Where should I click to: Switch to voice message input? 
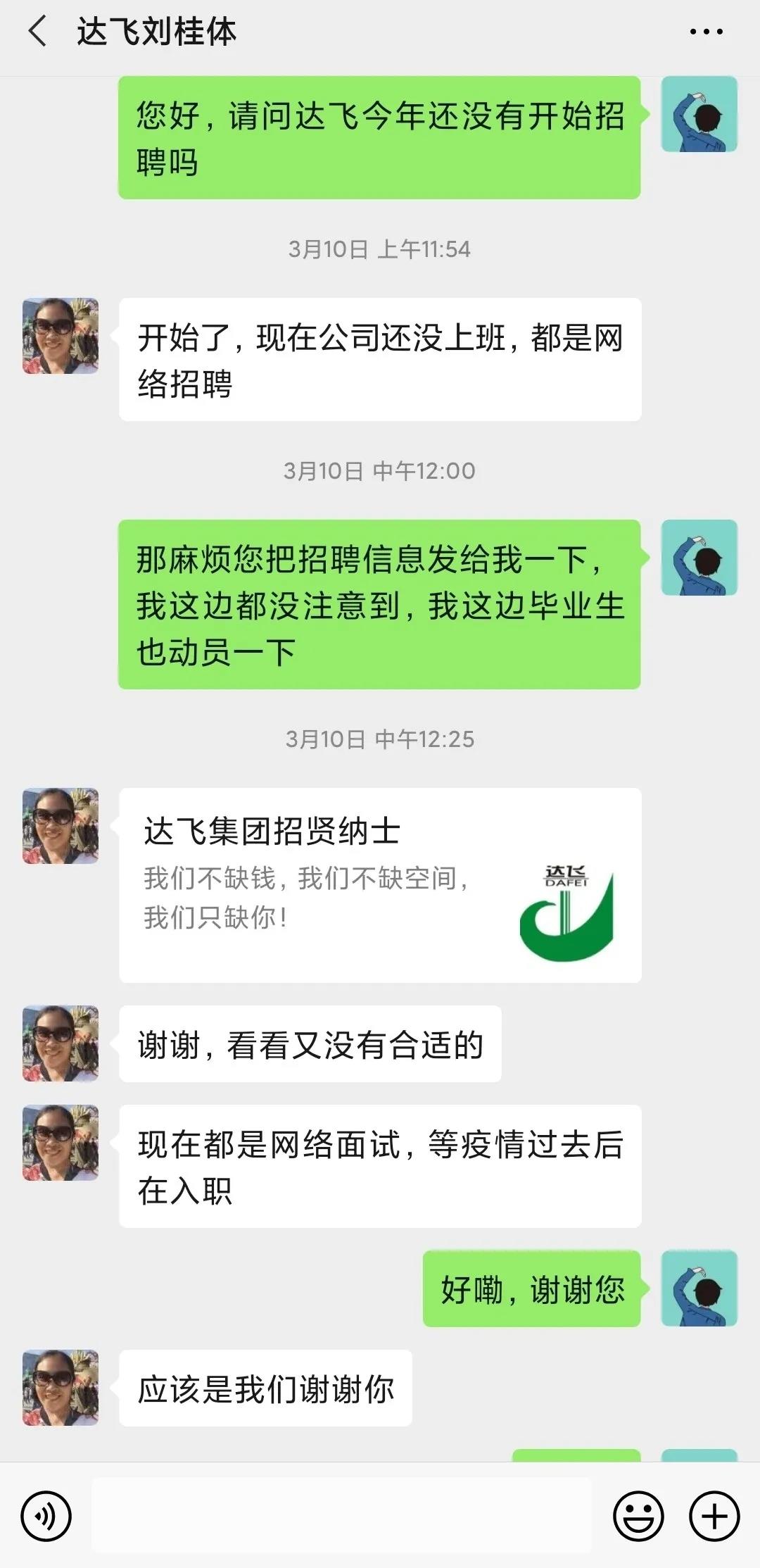[46, 1515]
